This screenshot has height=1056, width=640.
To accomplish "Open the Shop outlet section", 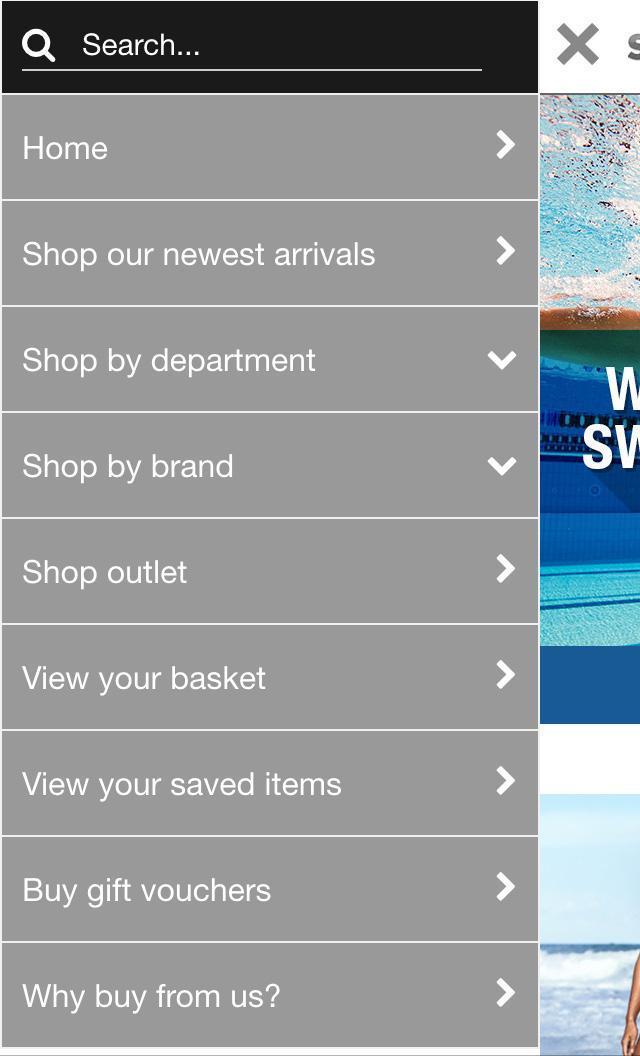I will [269, 572].
